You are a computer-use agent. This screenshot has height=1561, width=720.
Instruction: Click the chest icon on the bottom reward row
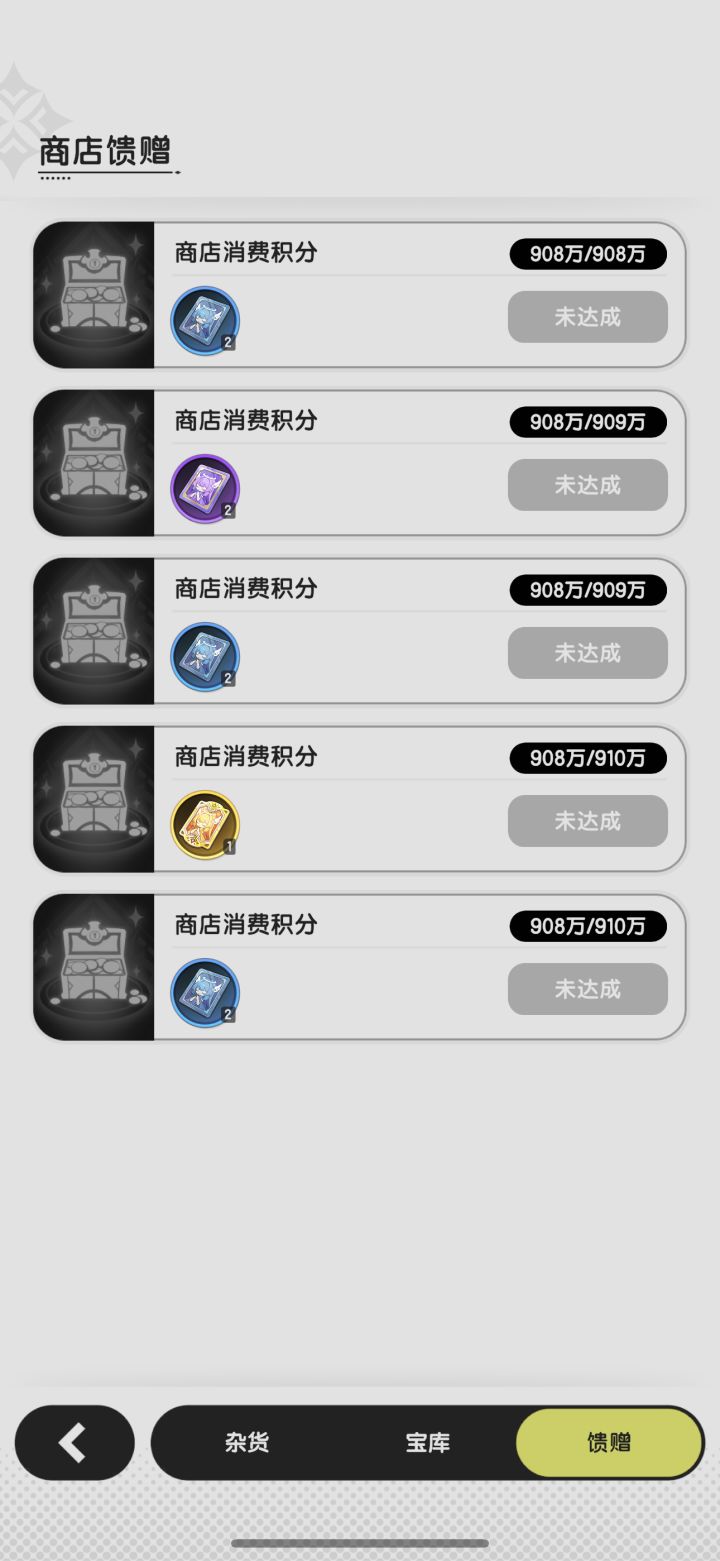coord(93,966)
